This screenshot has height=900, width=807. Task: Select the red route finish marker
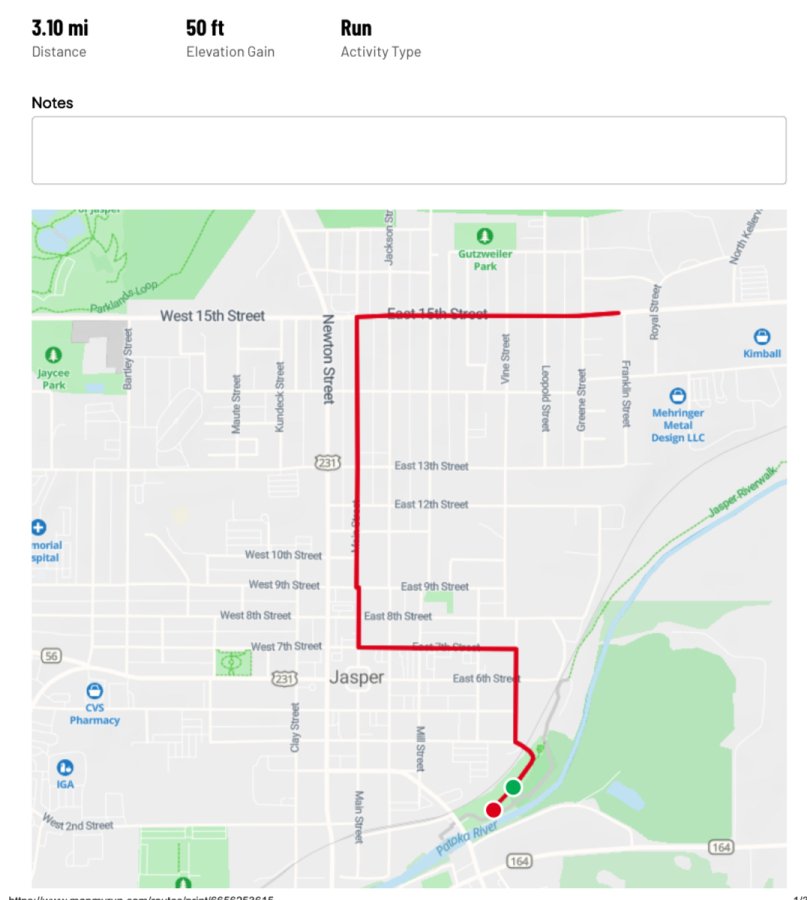coord(494,808)
